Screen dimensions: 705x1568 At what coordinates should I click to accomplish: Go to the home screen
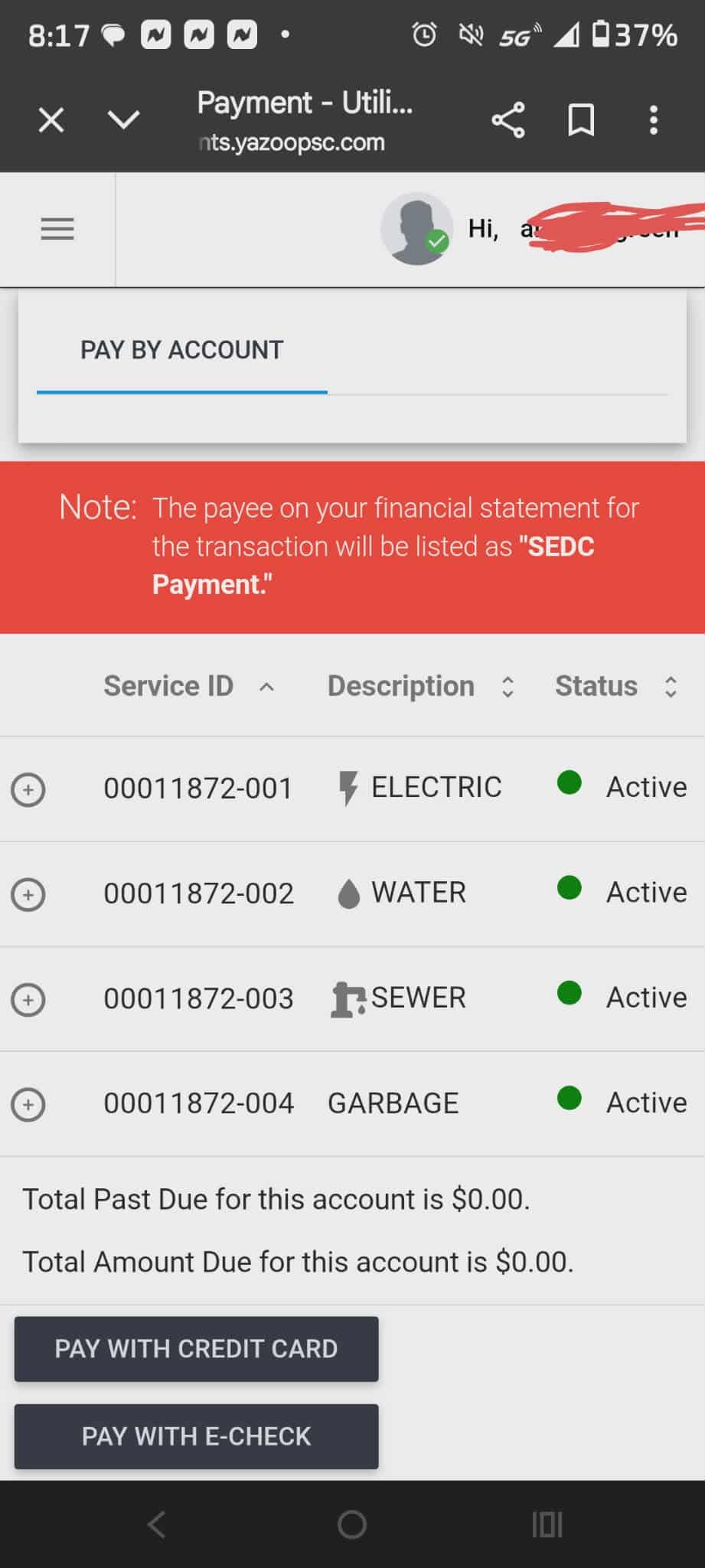[352, 1524]
